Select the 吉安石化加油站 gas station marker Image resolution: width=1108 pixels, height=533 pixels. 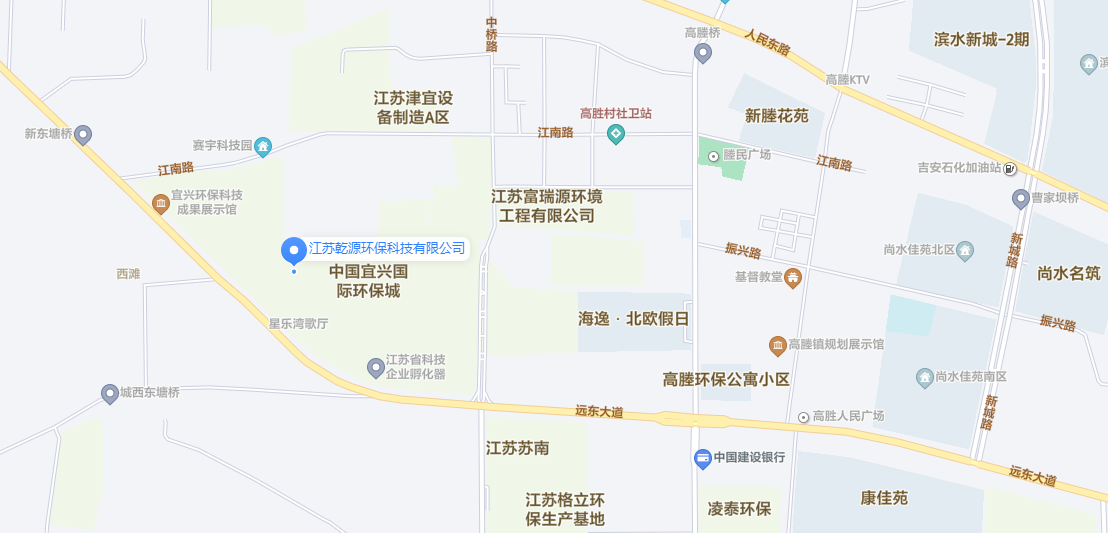coord(1011,168)
